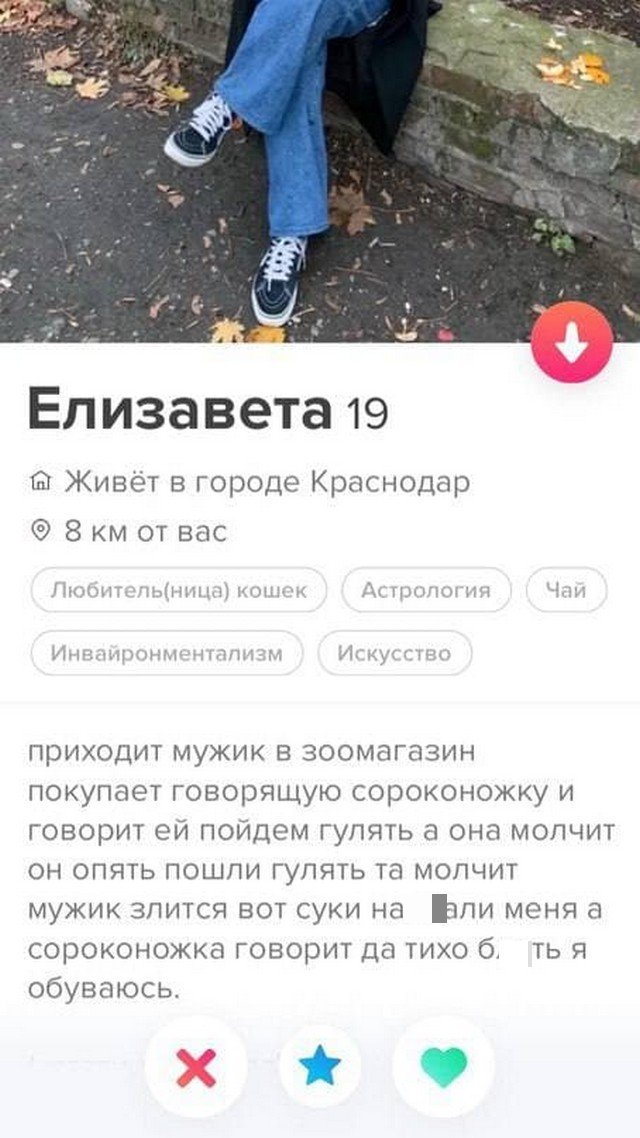
Task: Collapse profile with the down arrow button
Action: (572, 342)
